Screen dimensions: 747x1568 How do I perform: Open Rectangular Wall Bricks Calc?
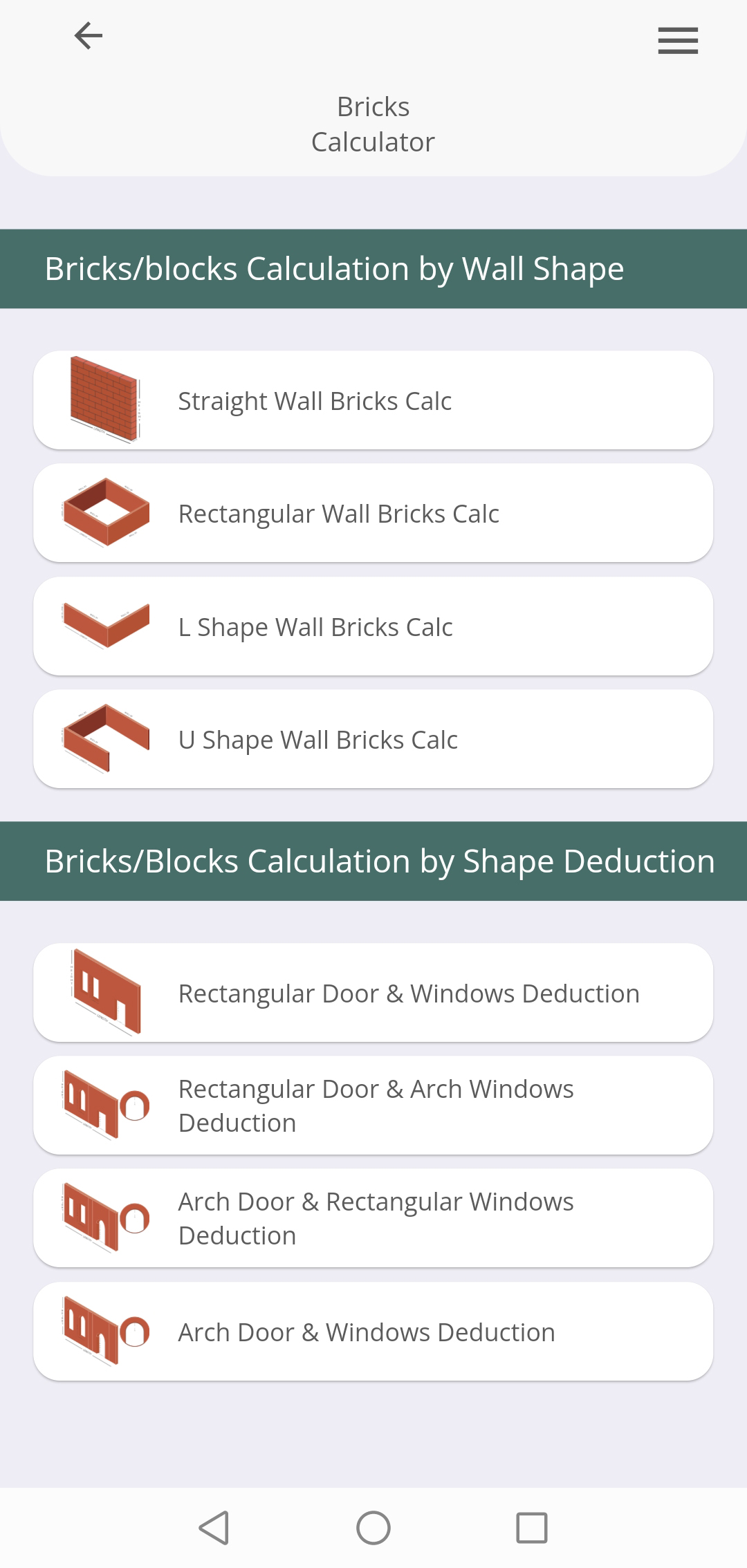pos(373,512)
